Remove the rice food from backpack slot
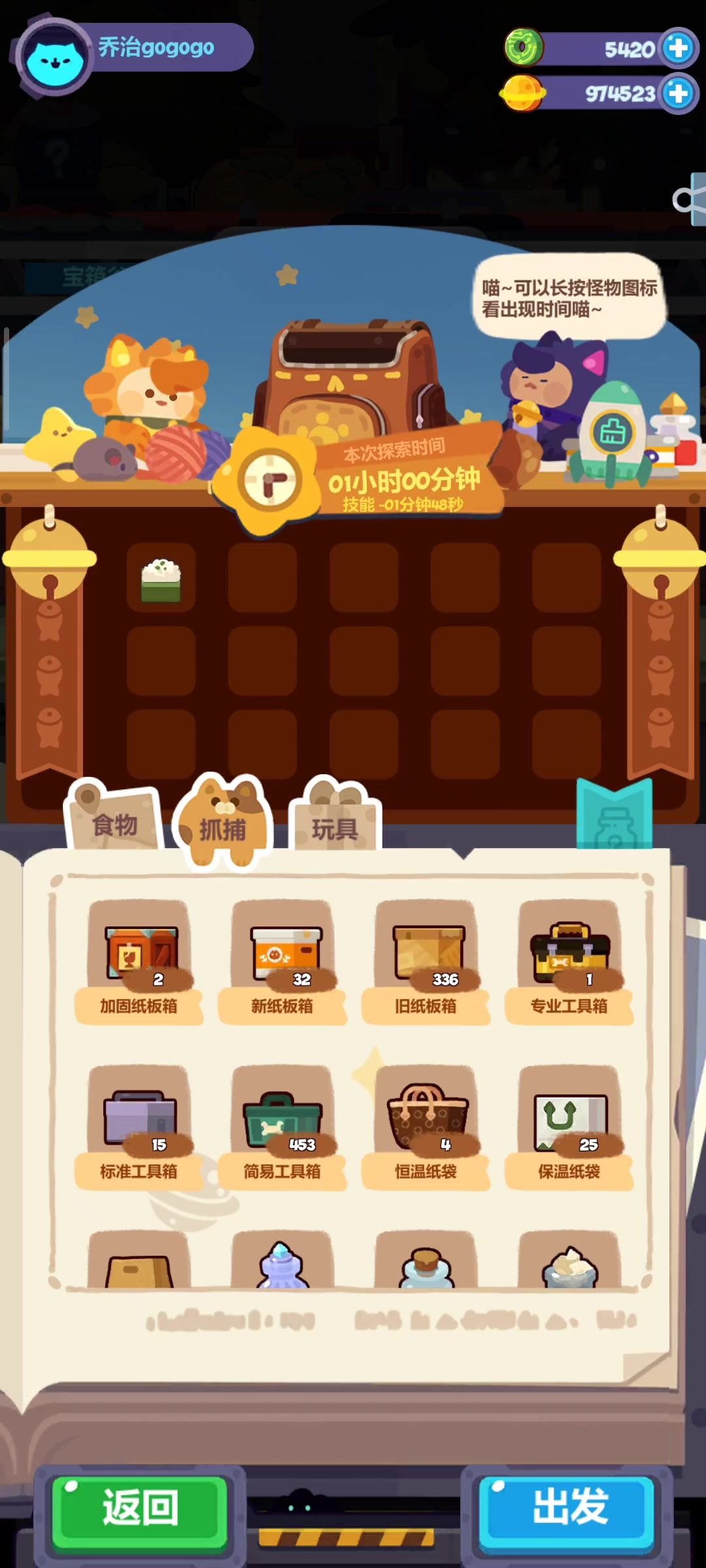Image resolution: width=706 pixels, height=1568 pixels. tap(161, 579)
